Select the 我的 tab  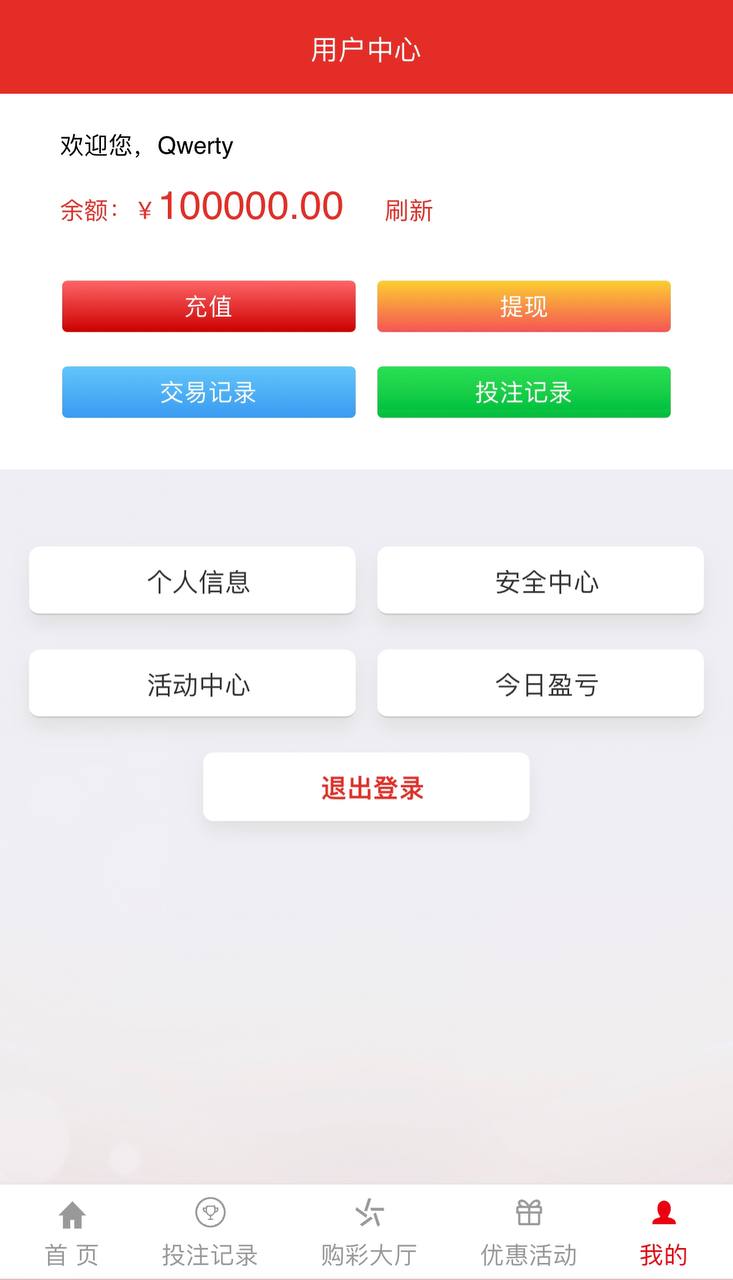(663, 1233)
